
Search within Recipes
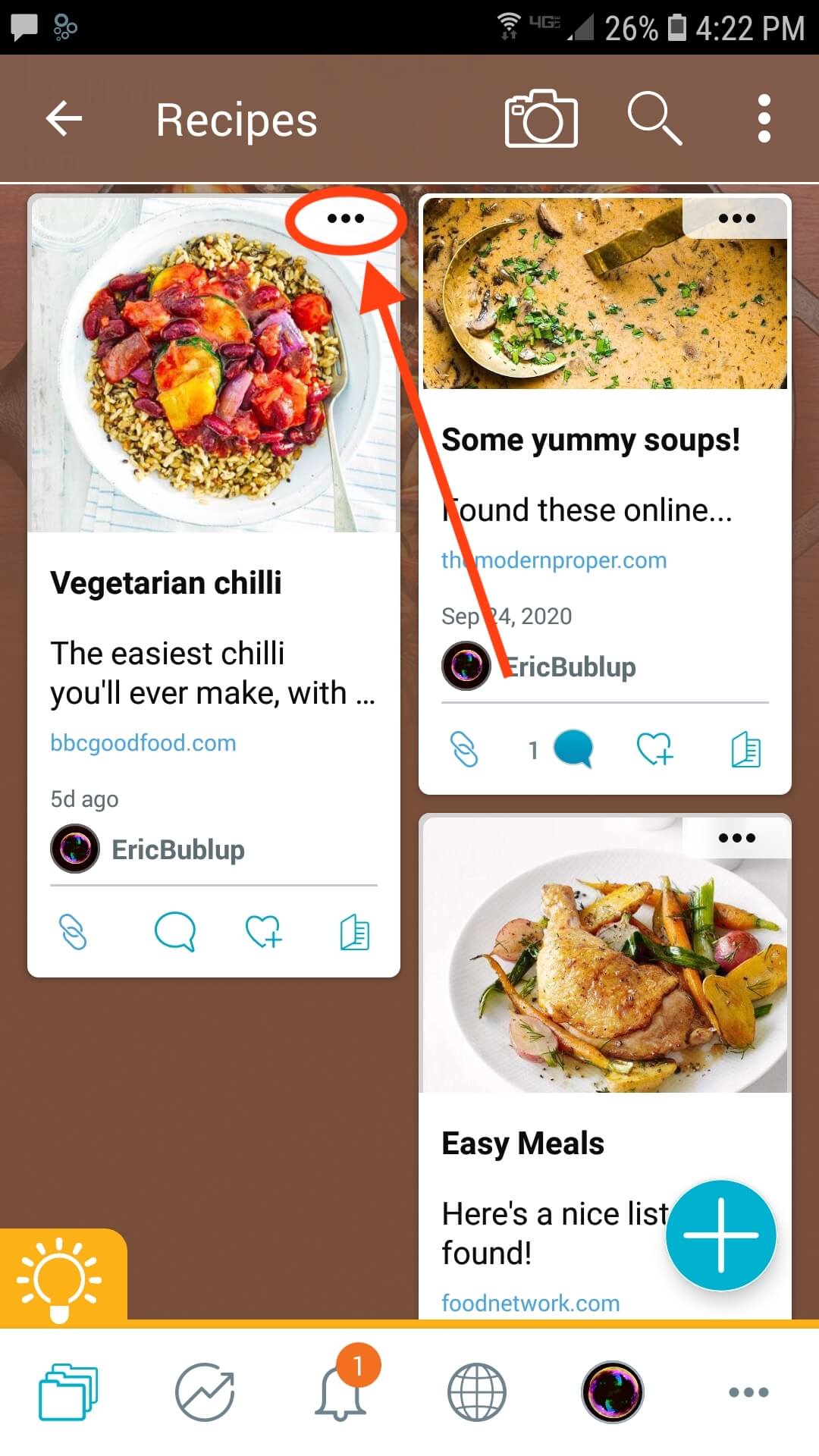[x=654, y=118]
